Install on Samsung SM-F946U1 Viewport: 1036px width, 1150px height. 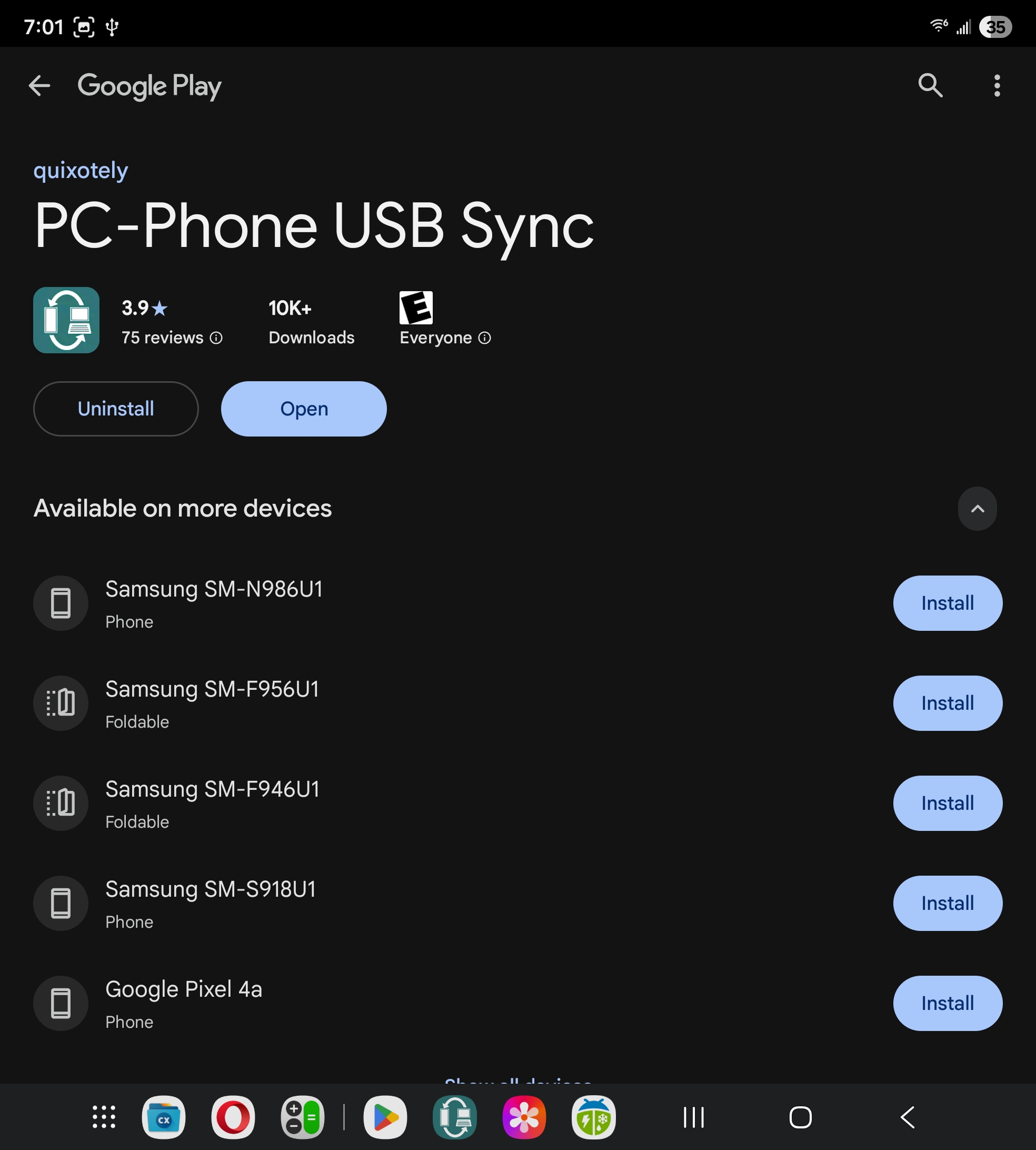point(947,804)
